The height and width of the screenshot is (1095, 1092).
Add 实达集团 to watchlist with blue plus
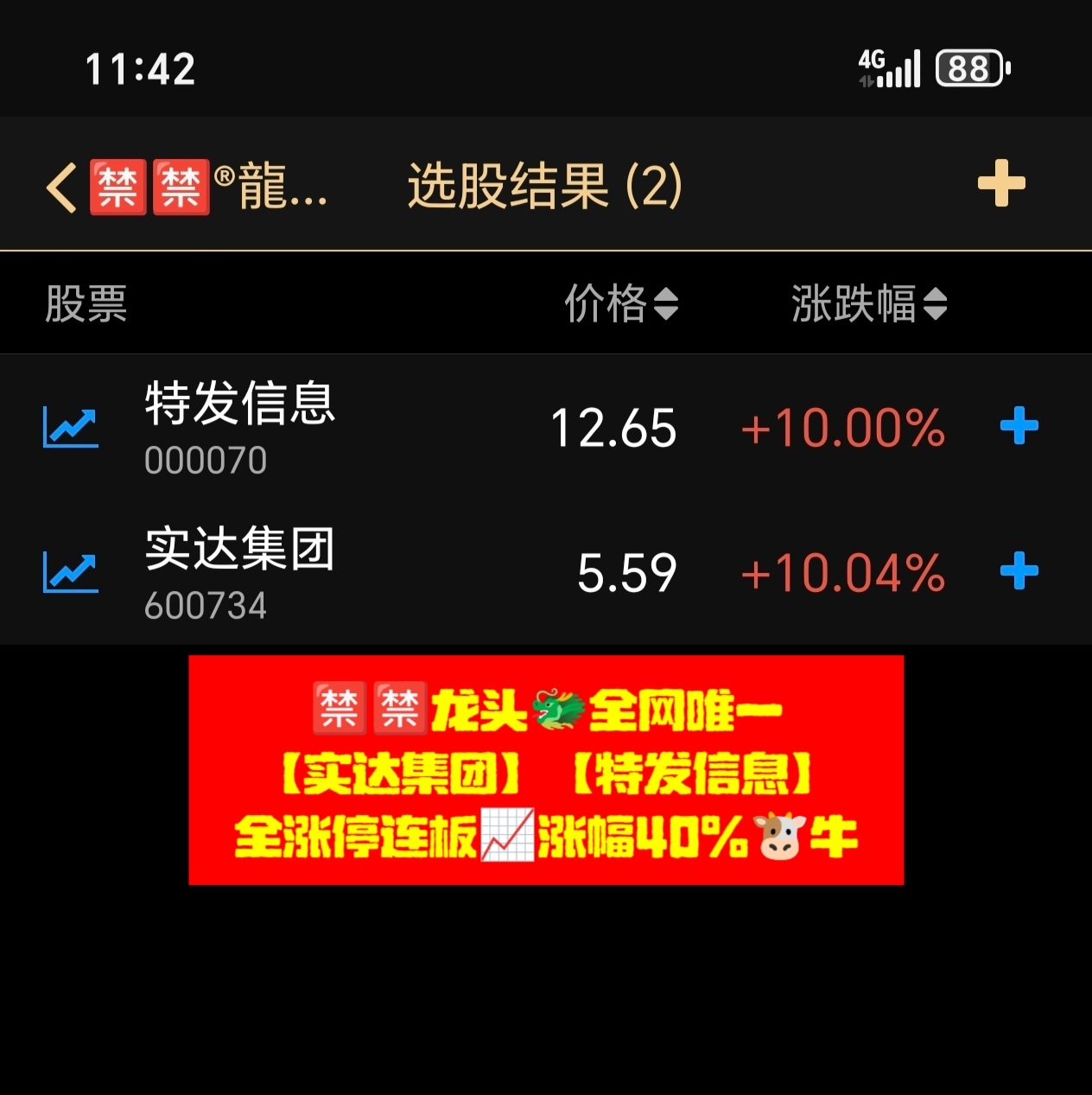[x=1019, y=571]
